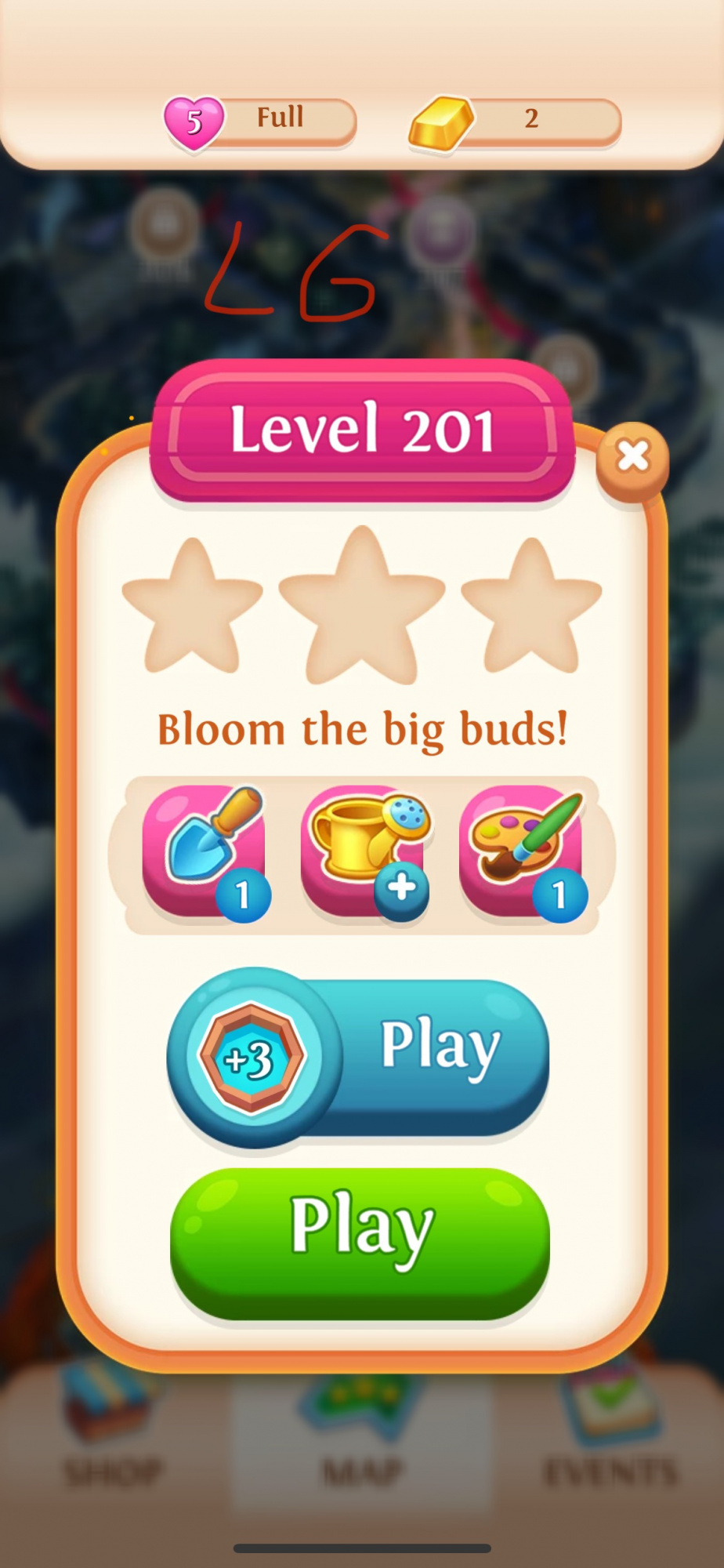724x1568 pixels.
Task: Open the lives heart counter
Action: pyautogui.click(x=260, y=121)
